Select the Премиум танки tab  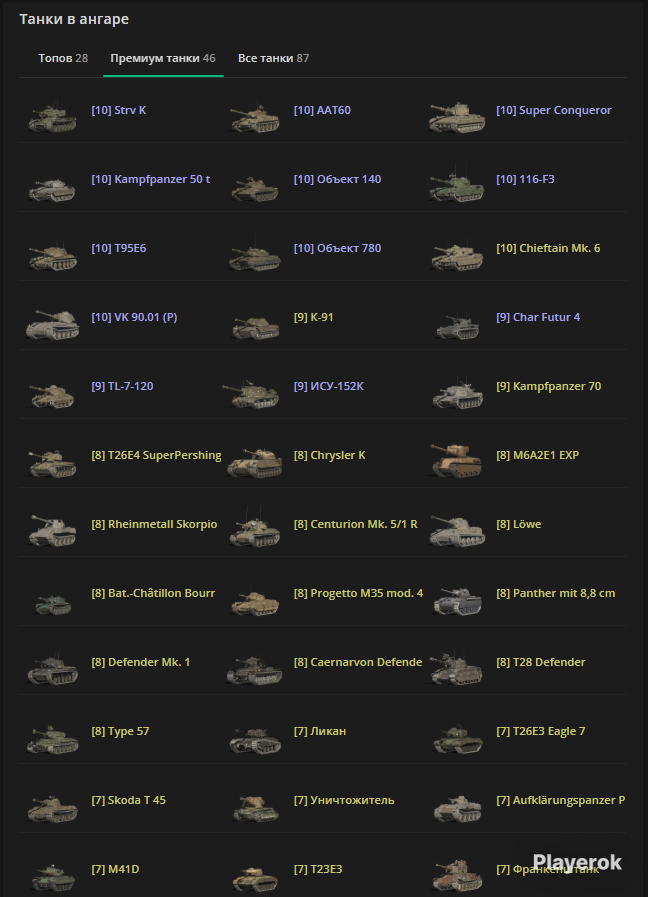click(163, 58)
